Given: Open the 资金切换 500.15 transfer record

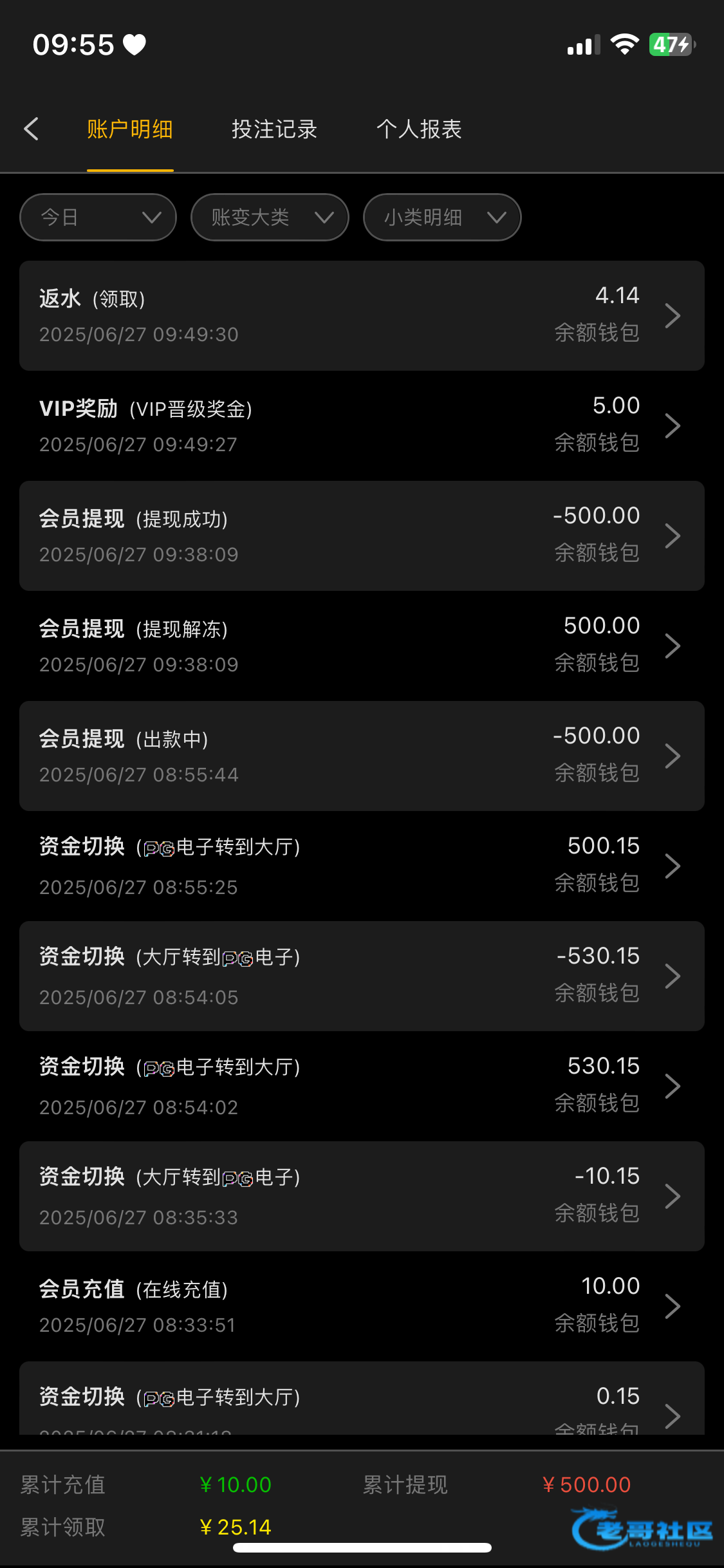Looking at the screenshot, I should click(362, 866).
